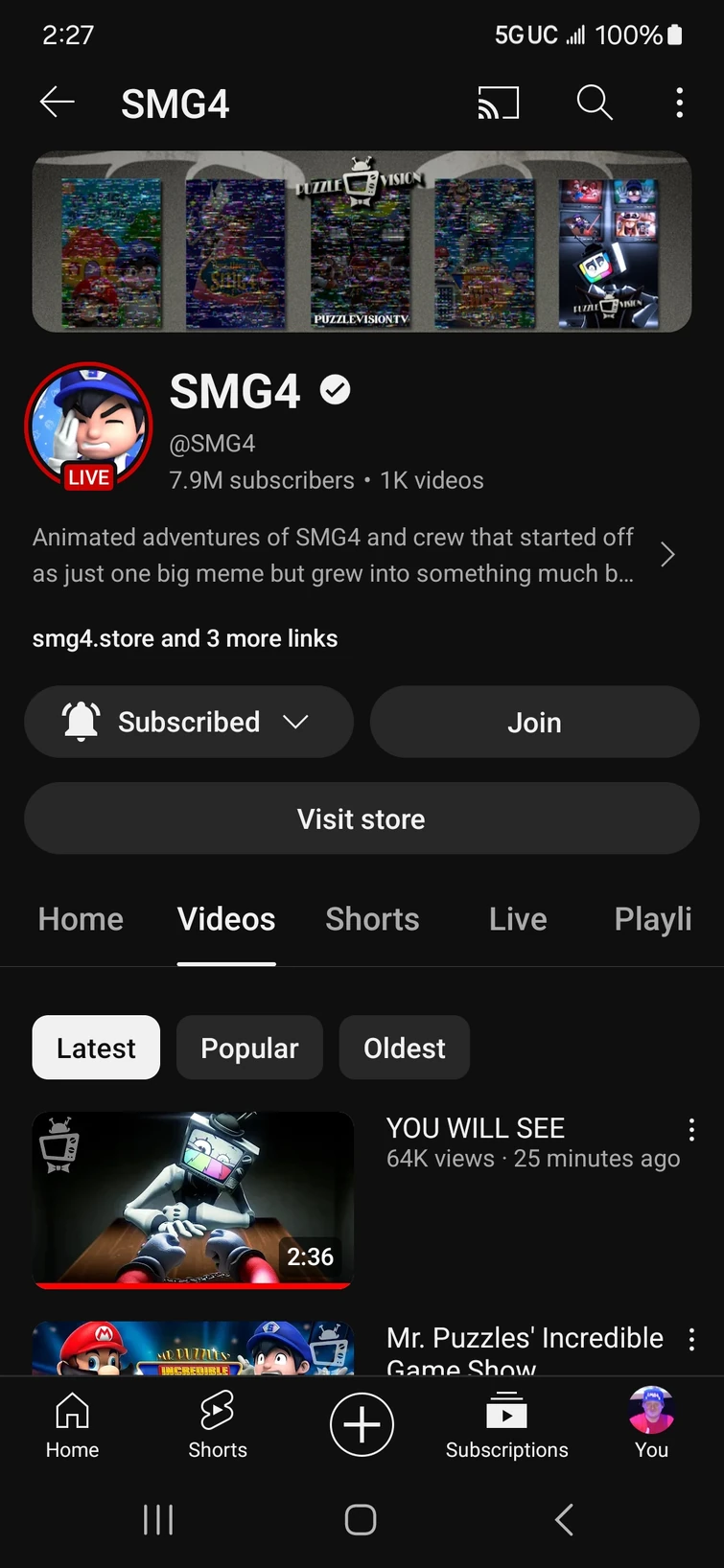Open the 'YOU WILL SEE' video thumbnail
Viewport: 724px width, 1568px height.
(x=192, y=1198)
